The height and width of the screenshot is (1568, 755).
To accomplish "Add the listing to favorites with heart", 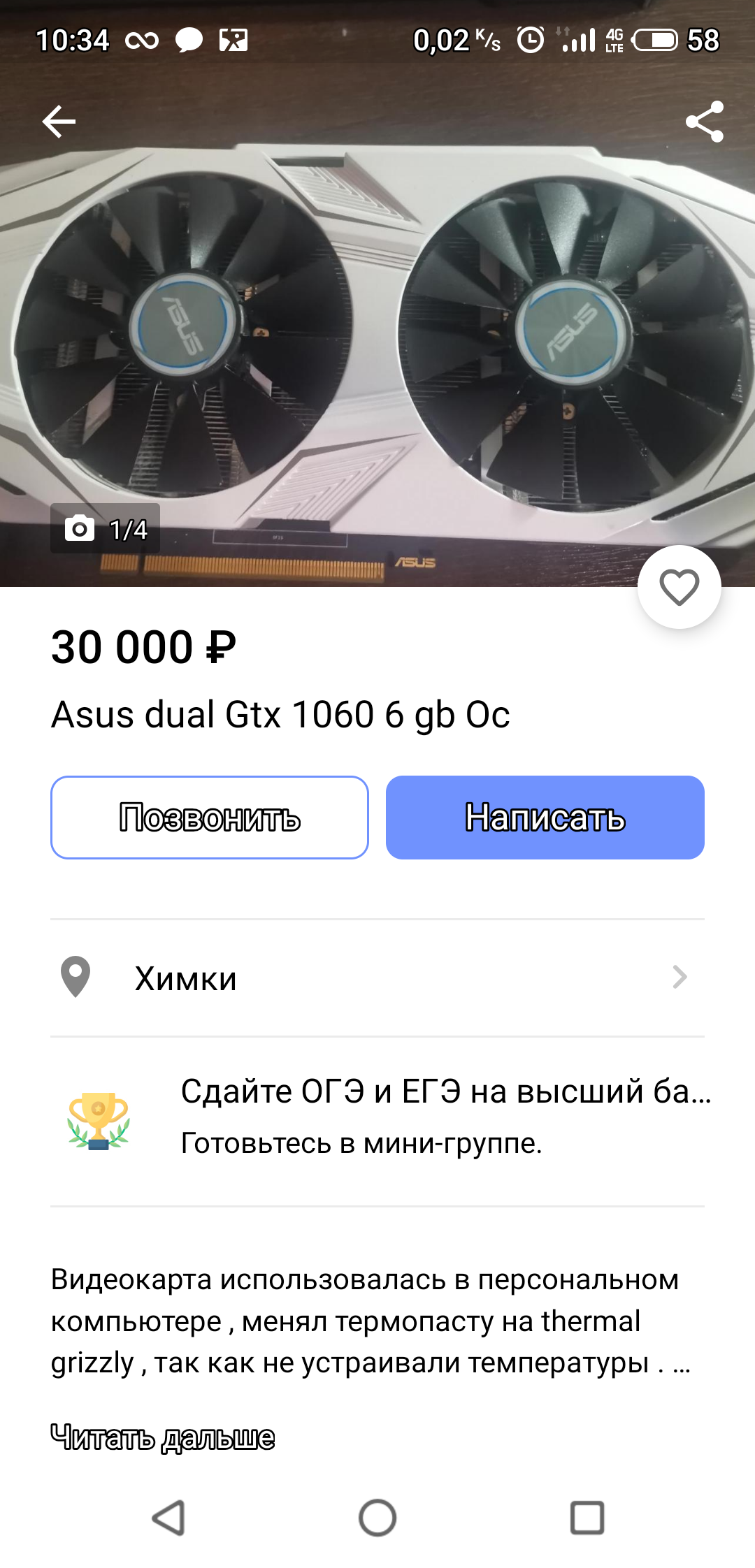I will click(x=679, y=587).
